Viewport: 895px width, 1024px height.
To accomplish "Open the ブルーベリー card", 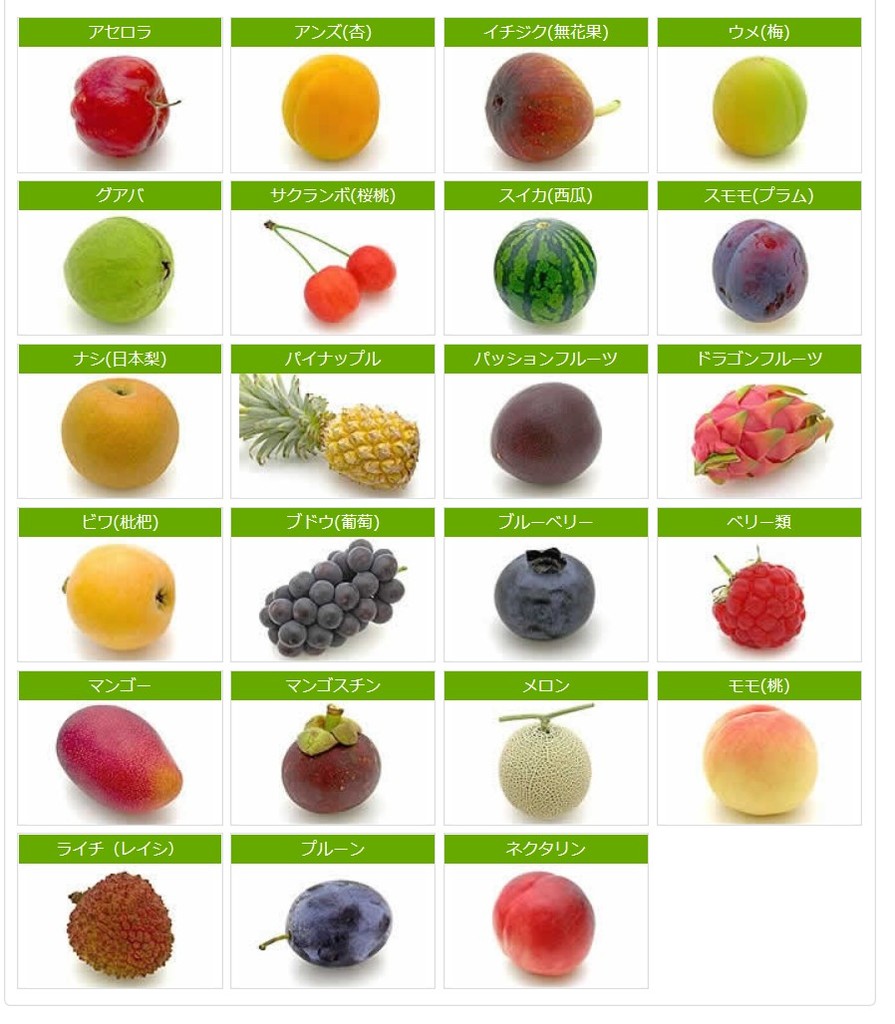I will (x=545, y=595).
